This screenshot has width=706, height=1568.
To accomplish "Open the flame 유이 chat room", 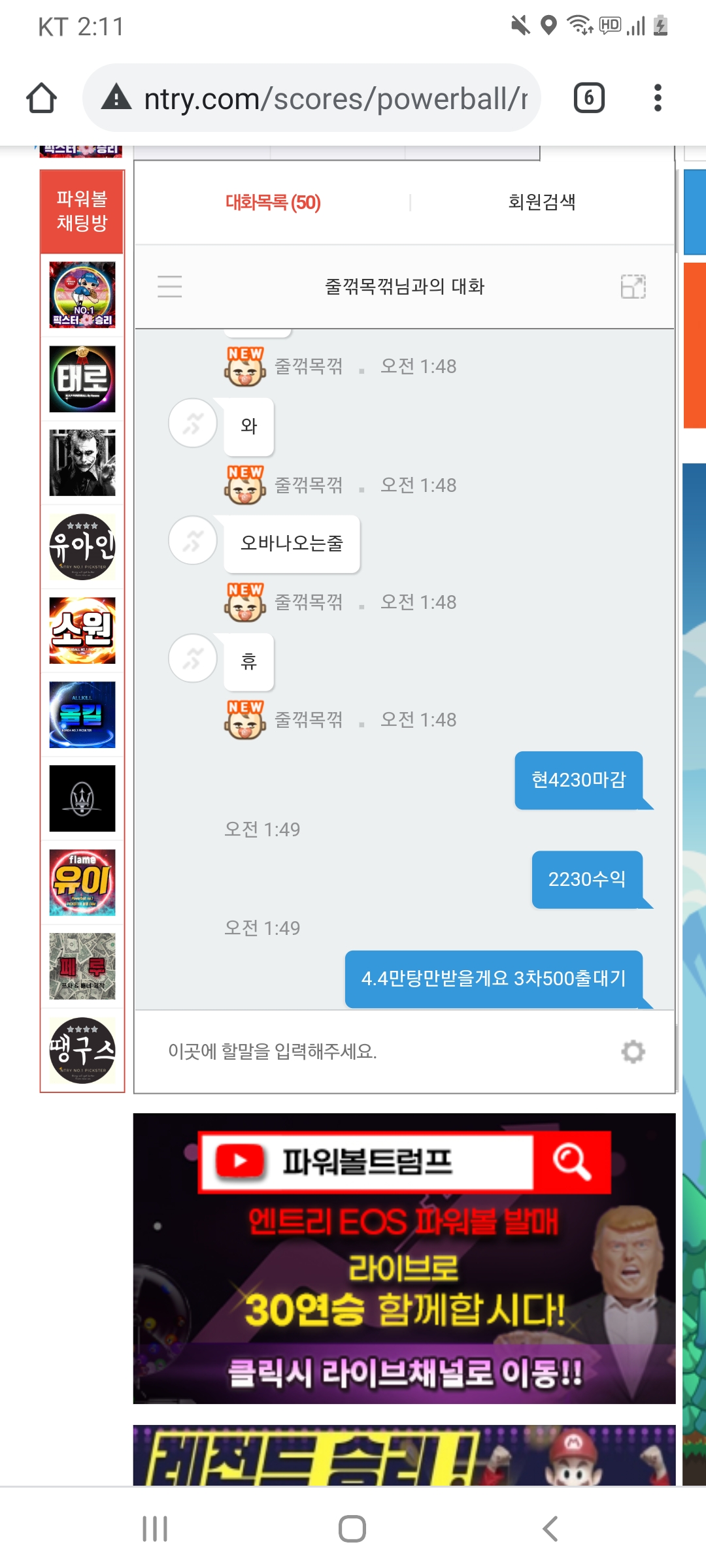I will (x=82, y=882).
